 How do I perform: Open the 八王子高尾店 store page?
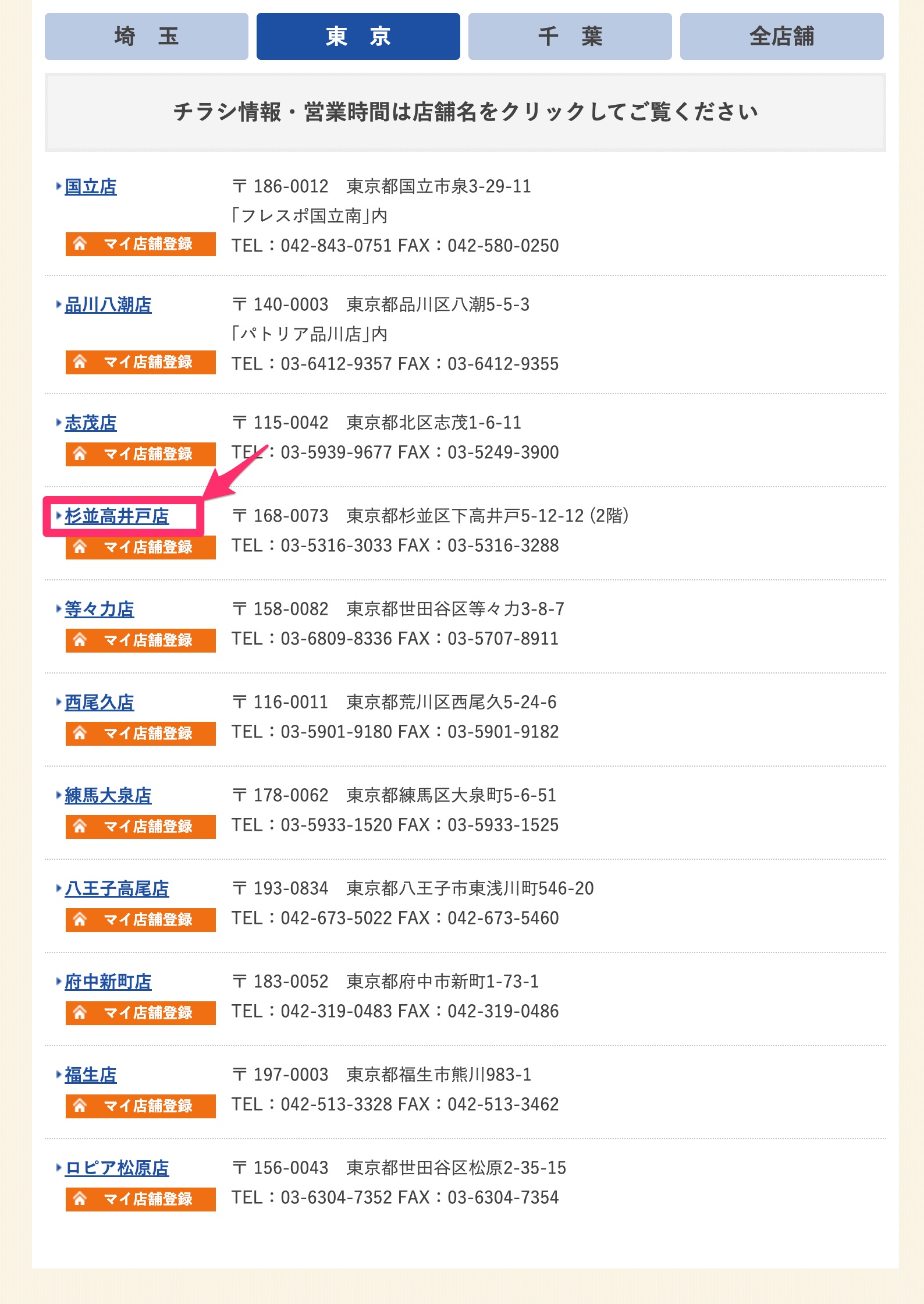(116, 889)
